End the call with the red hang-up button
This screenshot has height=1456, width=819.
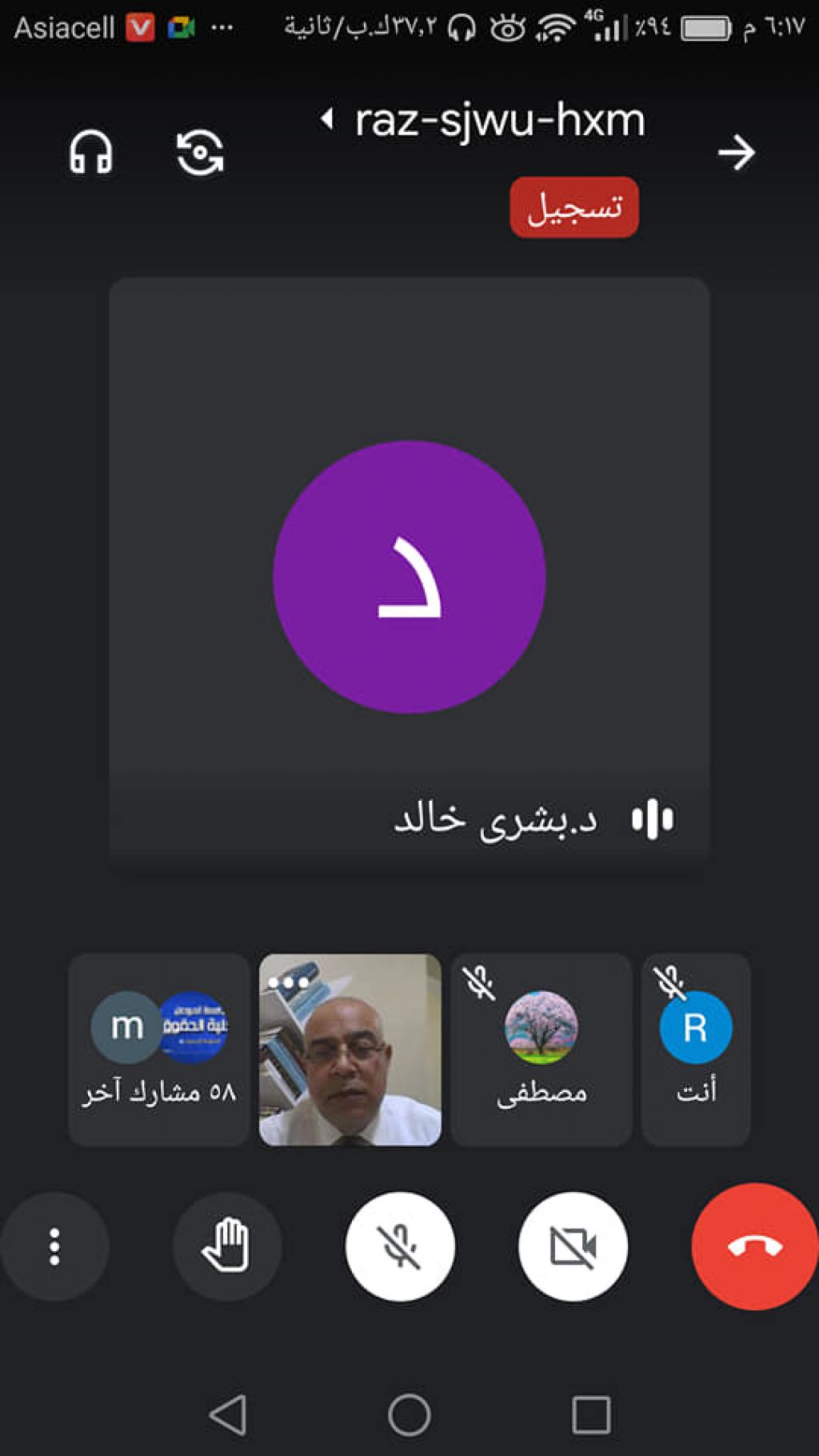(x=753, y=1246)
